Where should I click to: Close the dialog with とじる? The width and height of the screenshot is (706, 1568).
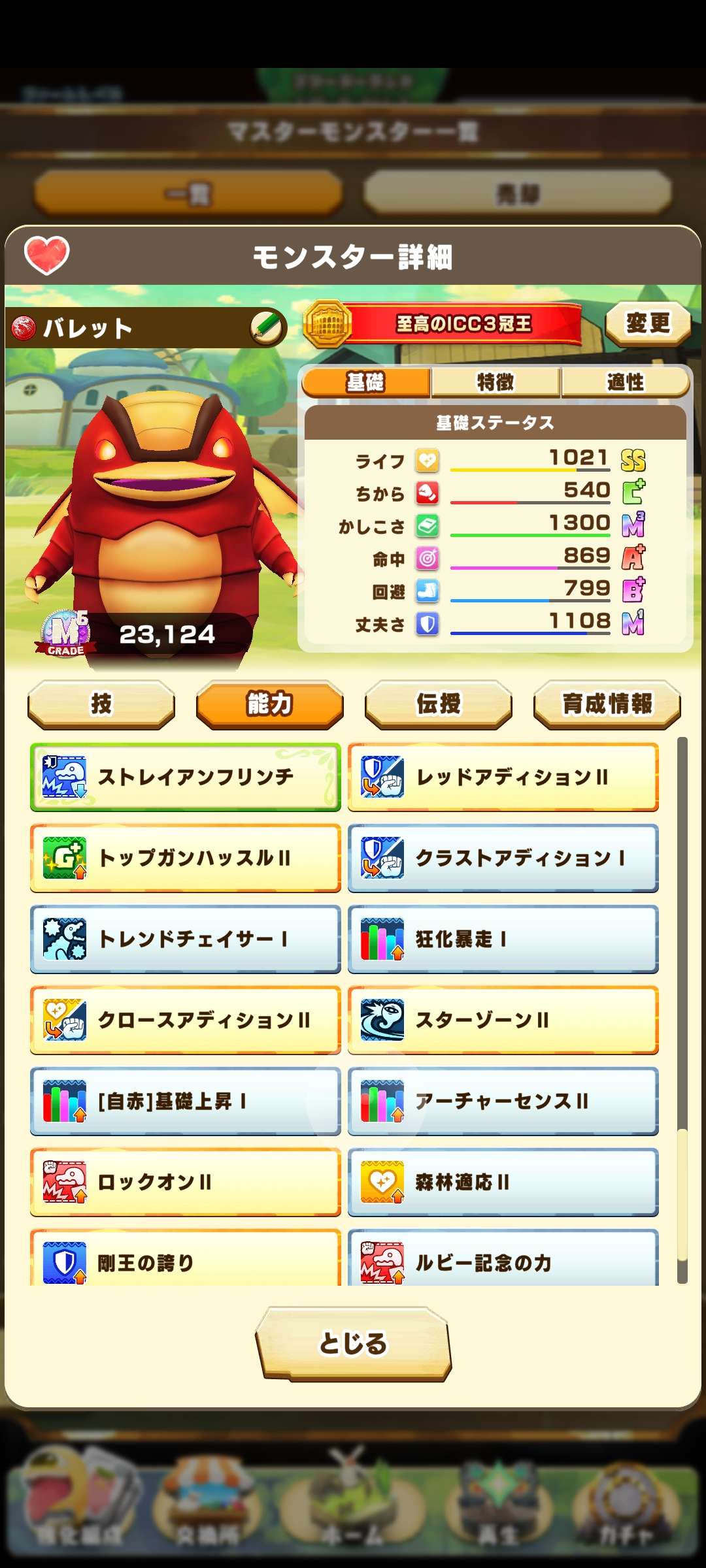pos(353,1343)
